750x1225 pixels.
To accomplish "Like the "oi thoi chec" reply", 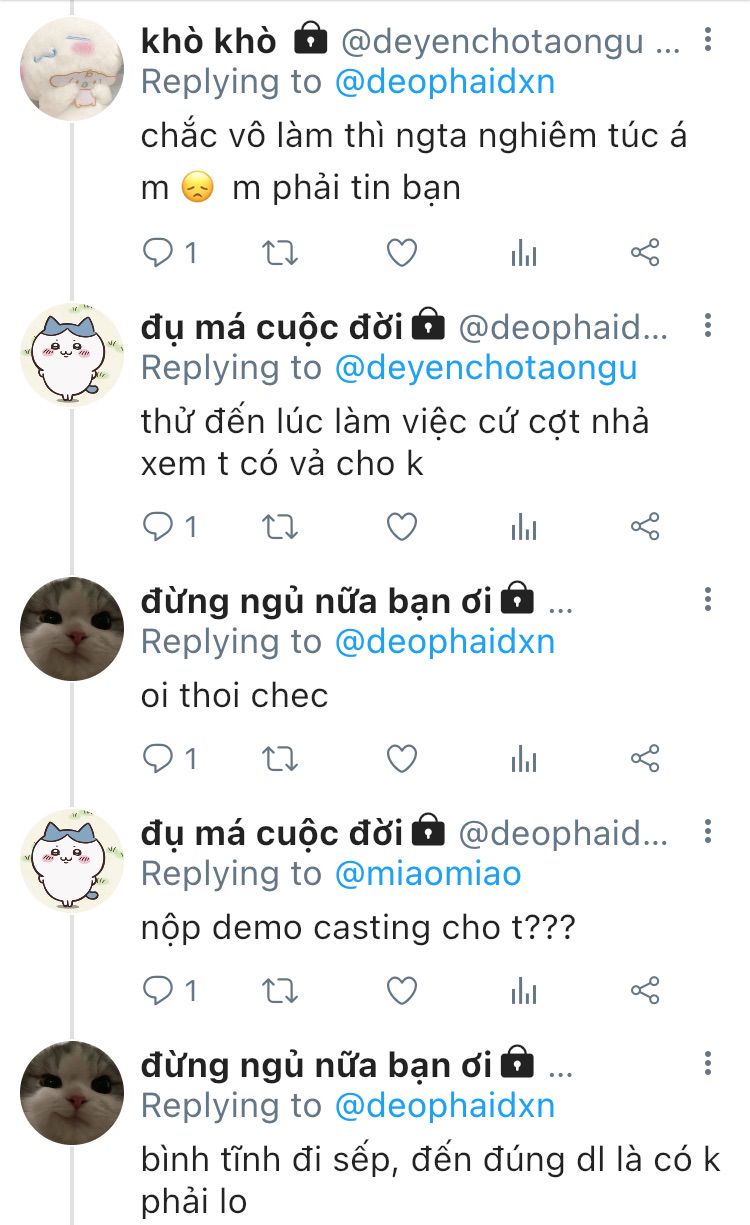I will [x=401, y=759].
